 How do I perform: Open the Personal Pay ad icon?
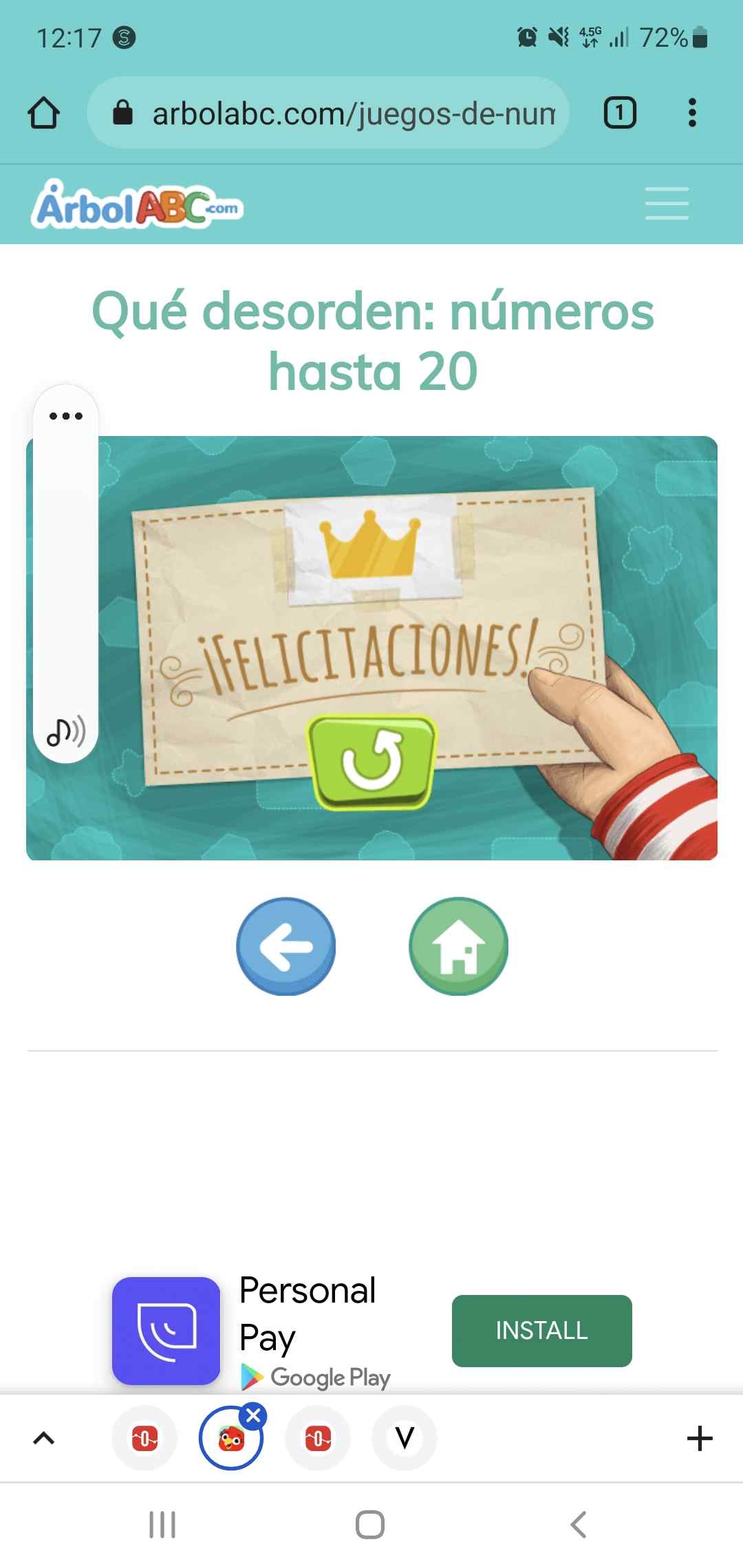click(166, 1331)
